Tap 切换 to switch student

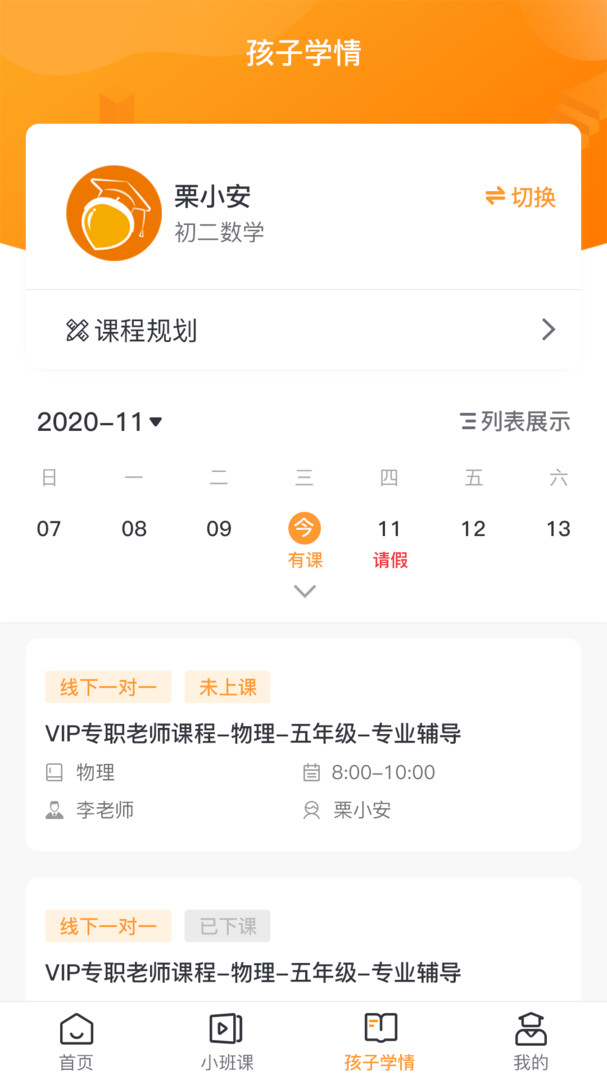(520, 197)
